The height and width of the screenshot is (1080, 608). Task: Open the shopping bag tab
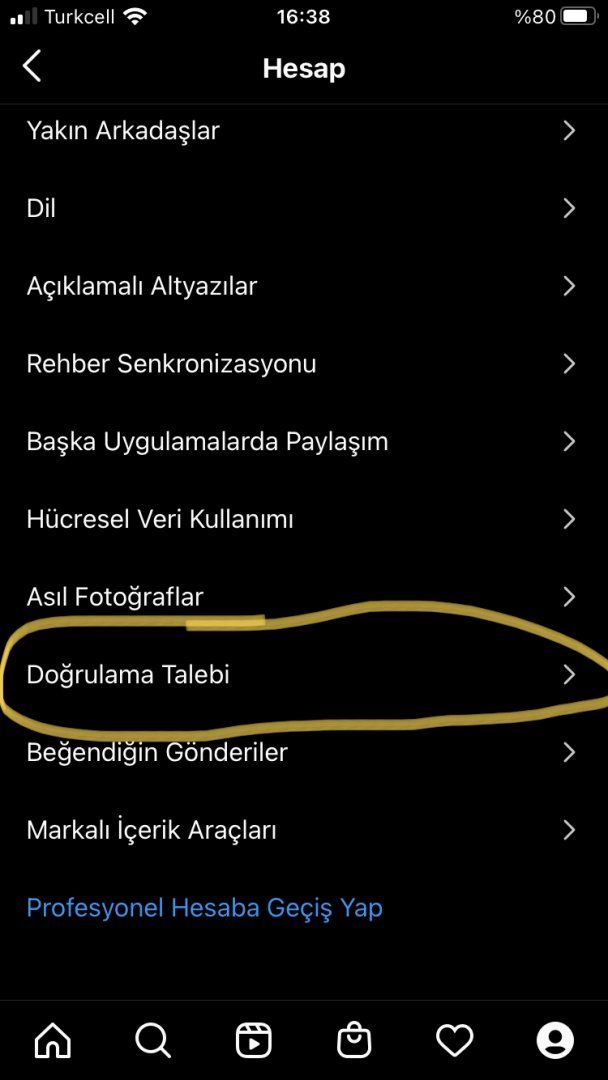coord(354,1041)
